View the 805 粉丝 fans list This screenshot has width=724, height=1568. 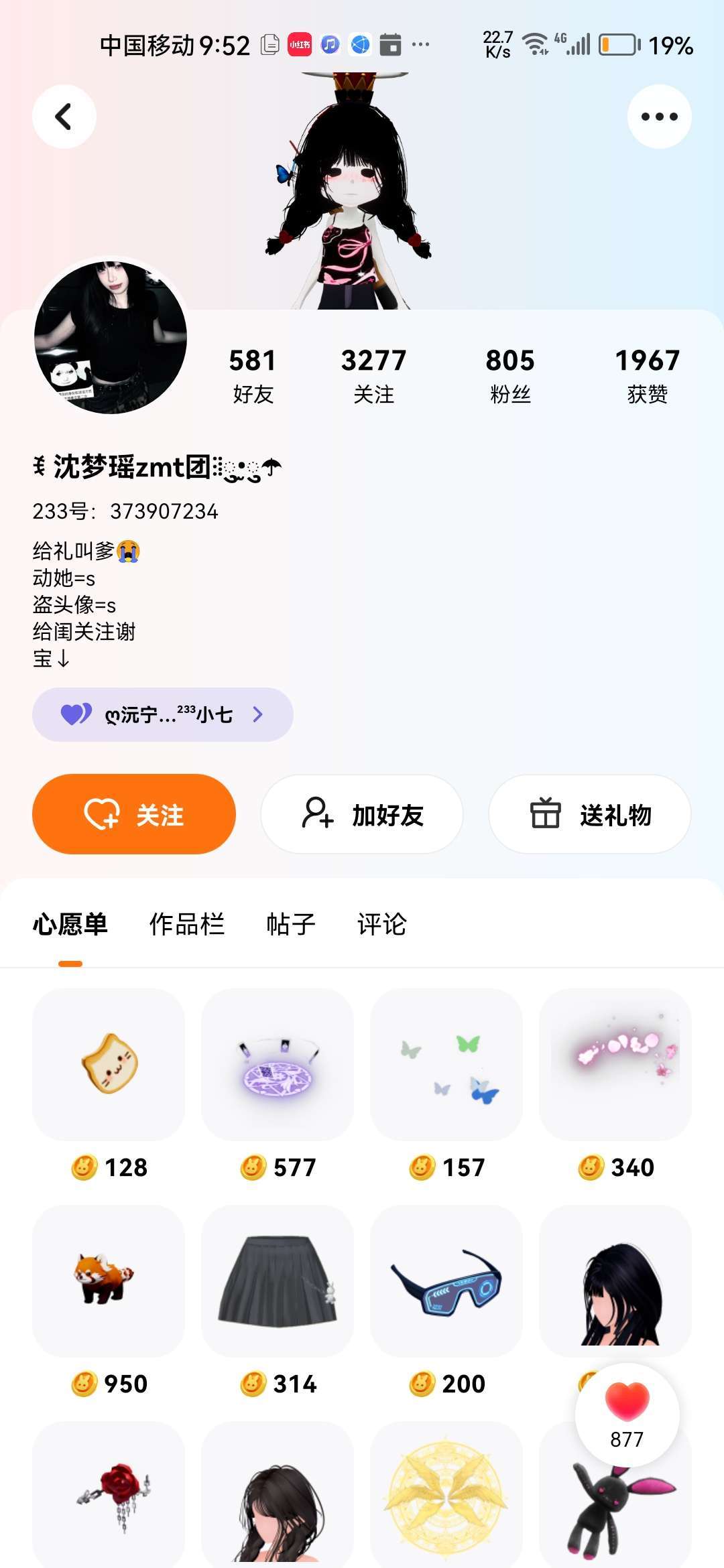pos(510,376)
